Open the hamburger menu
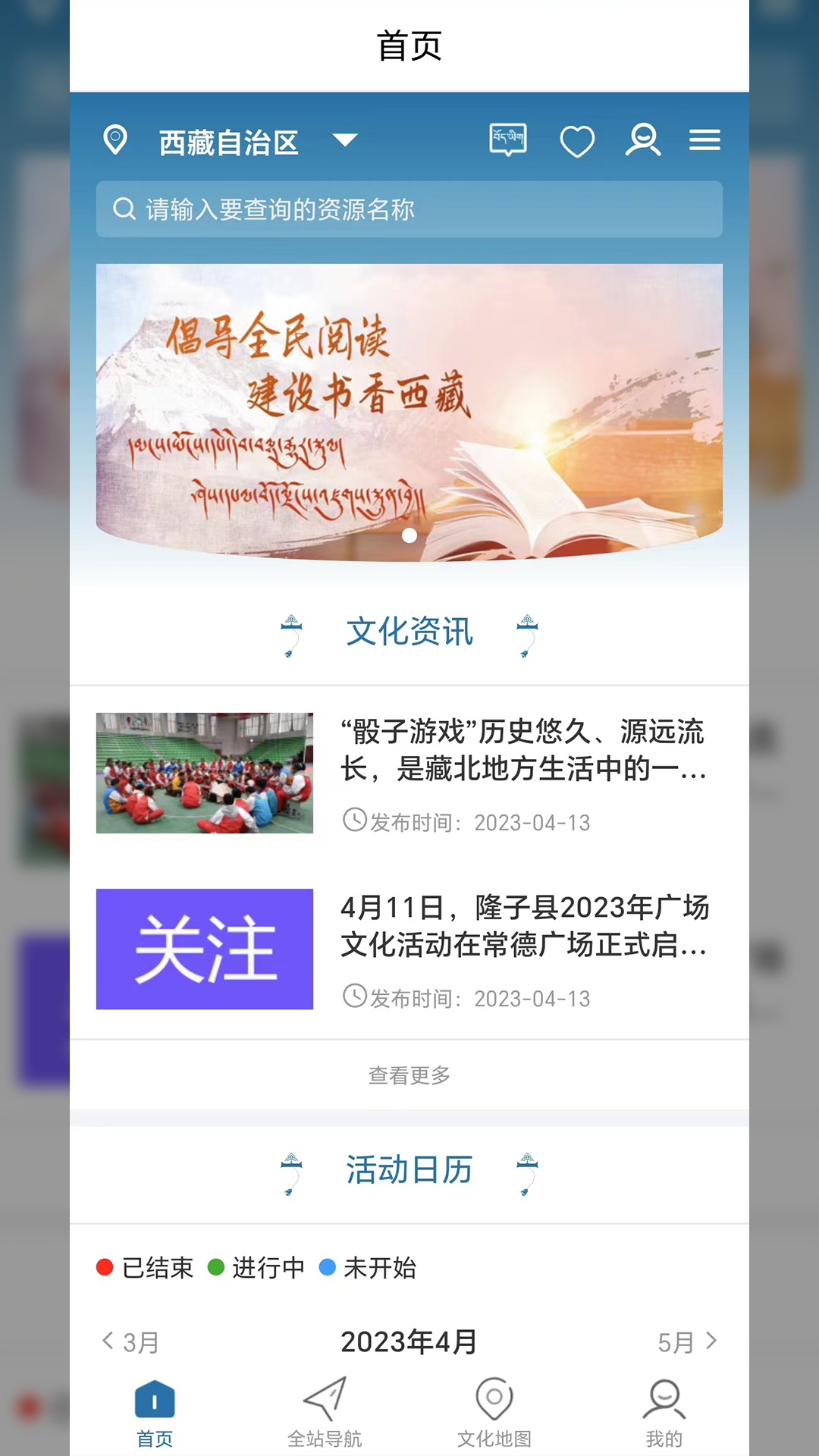 coord(704,140)
